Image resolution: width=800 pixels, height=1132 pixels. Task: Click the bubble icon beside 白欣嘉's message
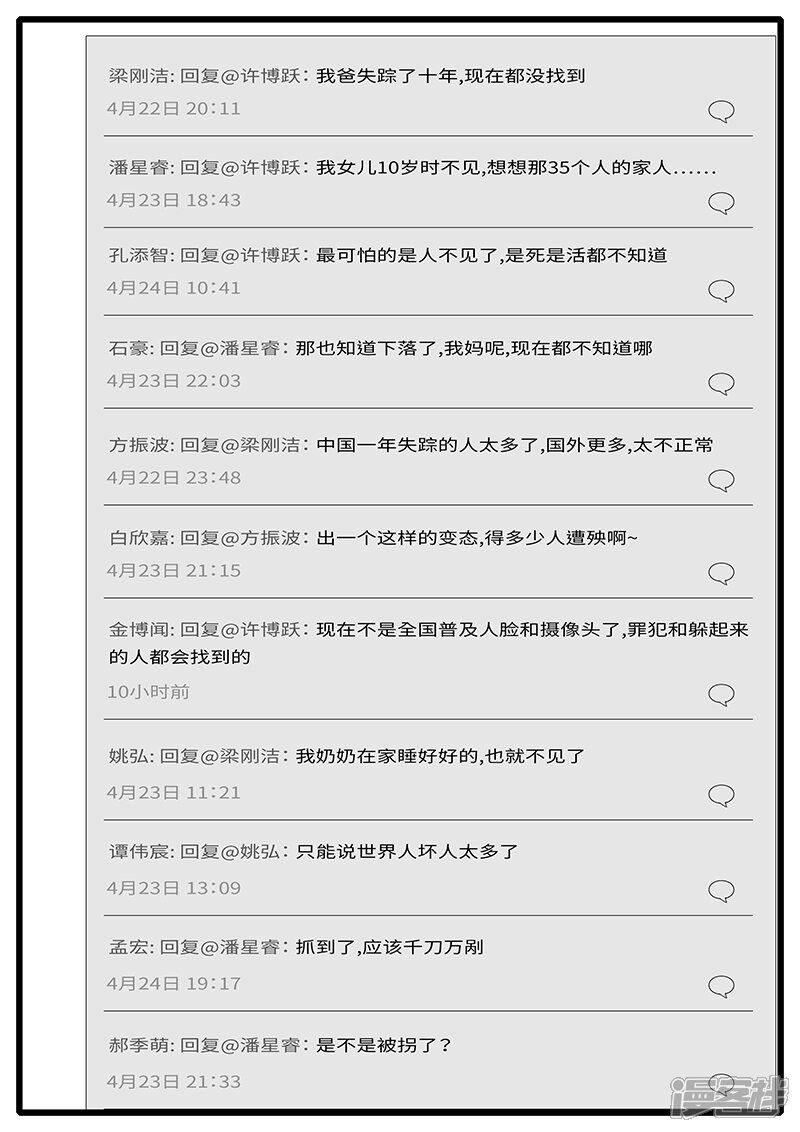point(722,574)
